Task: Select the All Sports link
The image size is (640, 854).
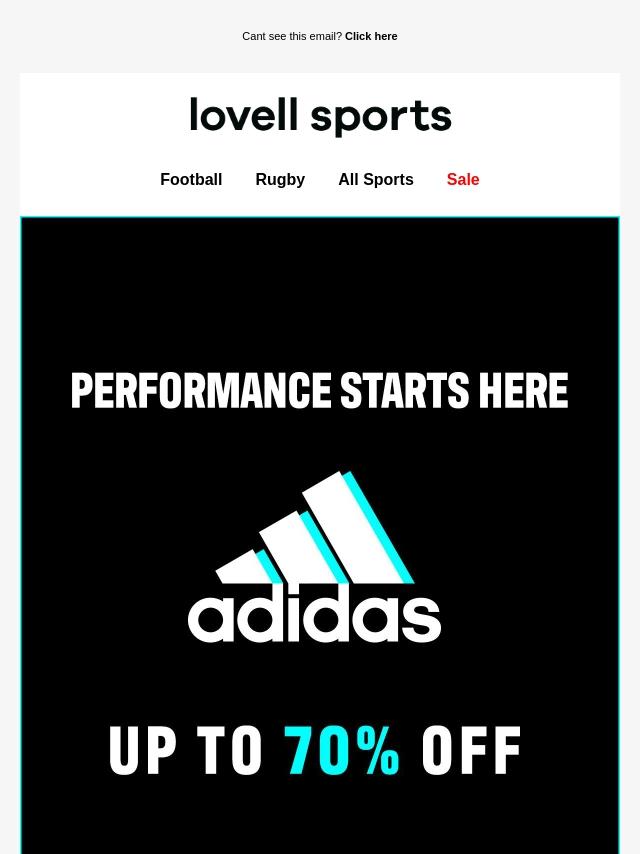Action: [375, 180]
